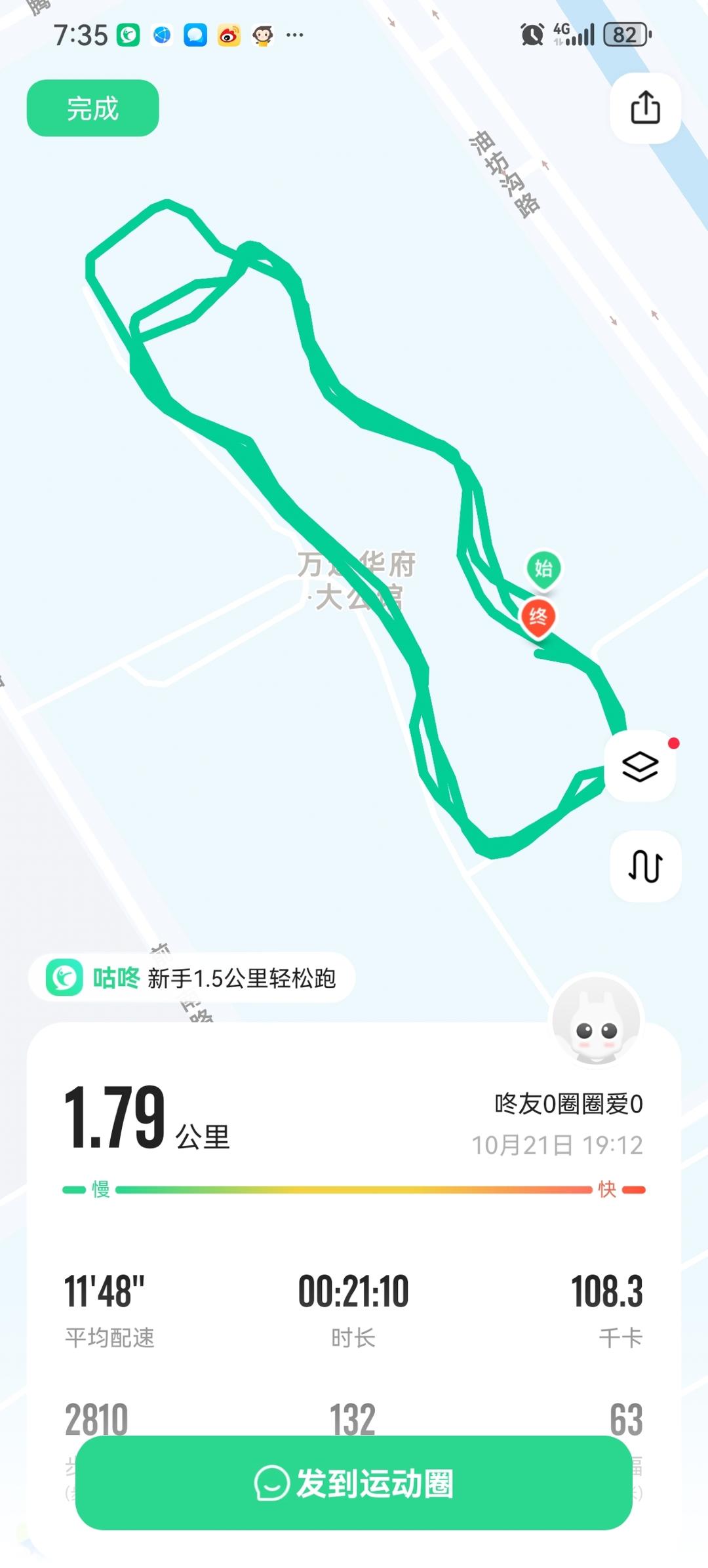The height and width of the screenshot is (1568, 708).
Task: Share this run via the share icon
Action: pos(645,108)
